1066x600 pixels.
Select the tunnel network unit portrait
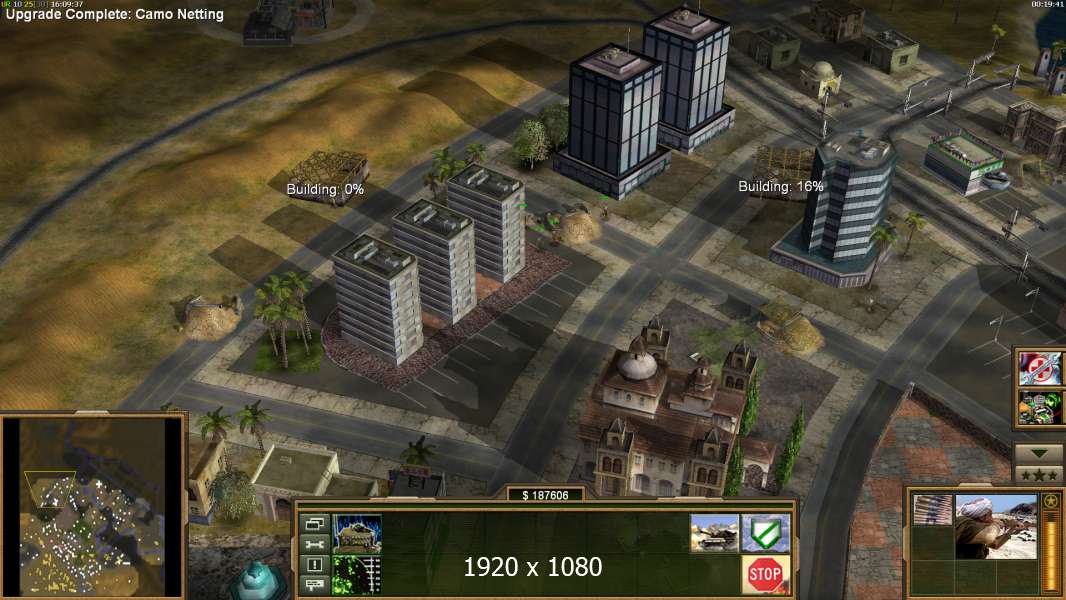[357, 534]
